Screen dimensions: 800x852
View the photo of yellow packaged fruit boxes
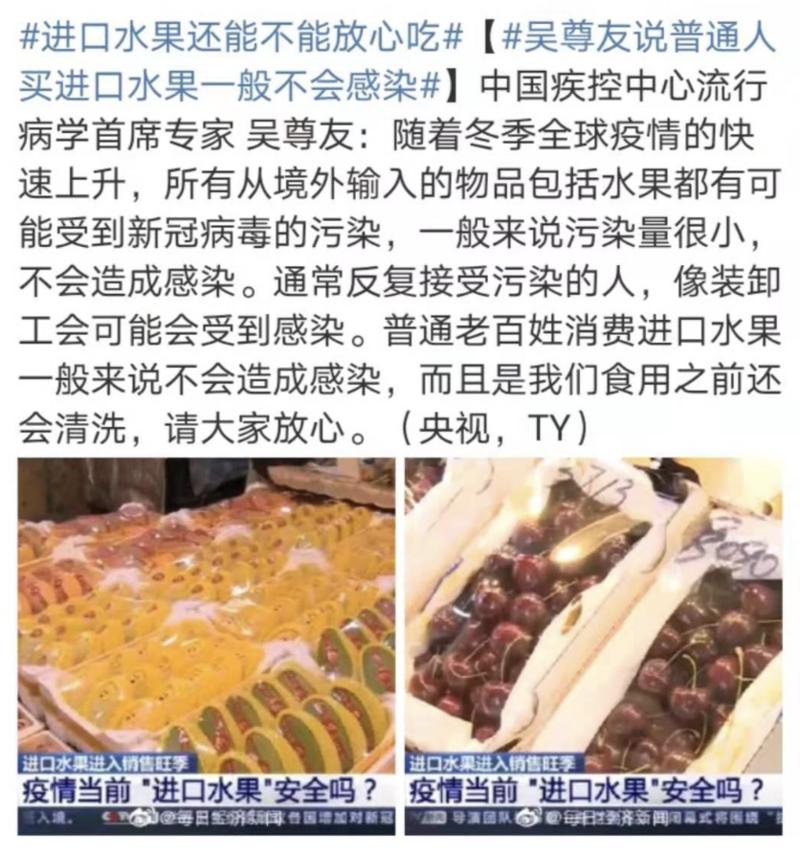206,640
